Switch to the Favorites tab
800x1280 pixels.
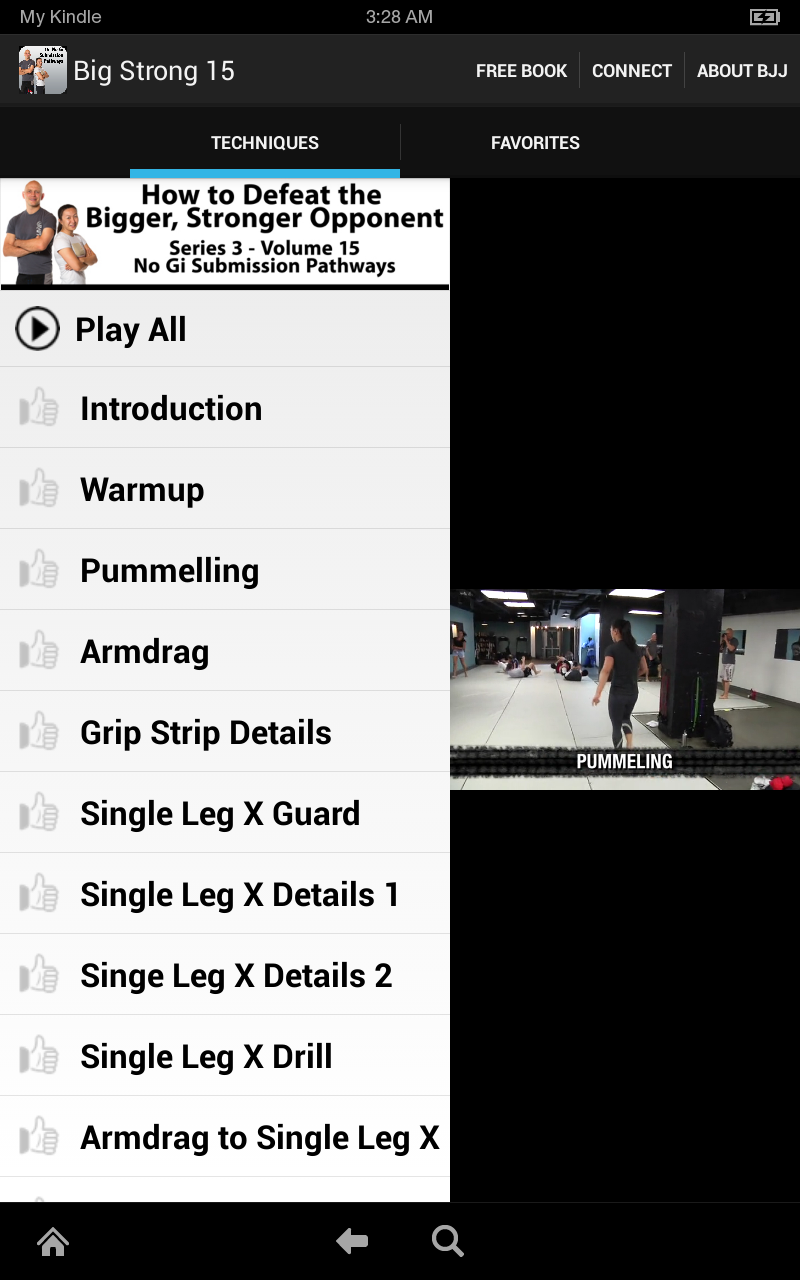coord(535,143)
